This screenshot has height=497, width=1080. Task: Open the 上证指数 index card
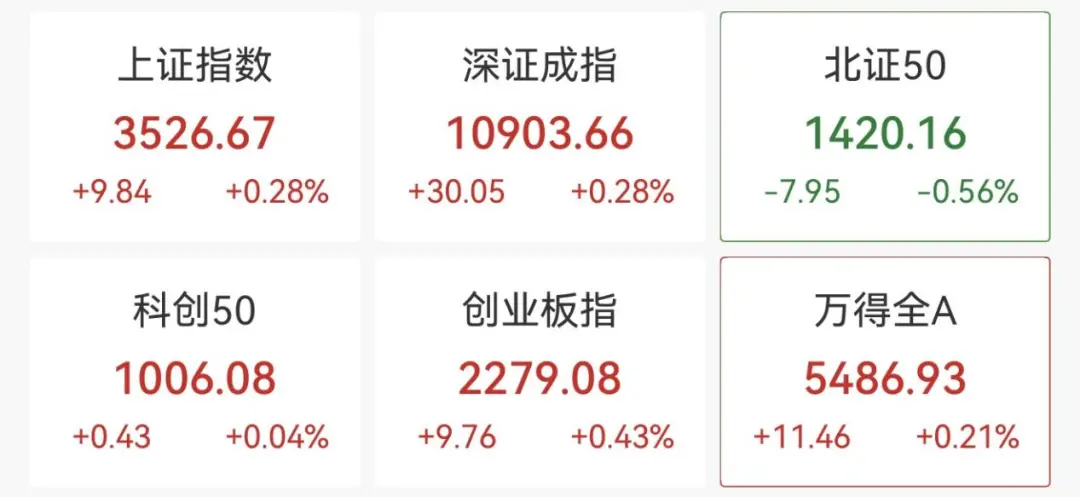(x=194, y=127)
